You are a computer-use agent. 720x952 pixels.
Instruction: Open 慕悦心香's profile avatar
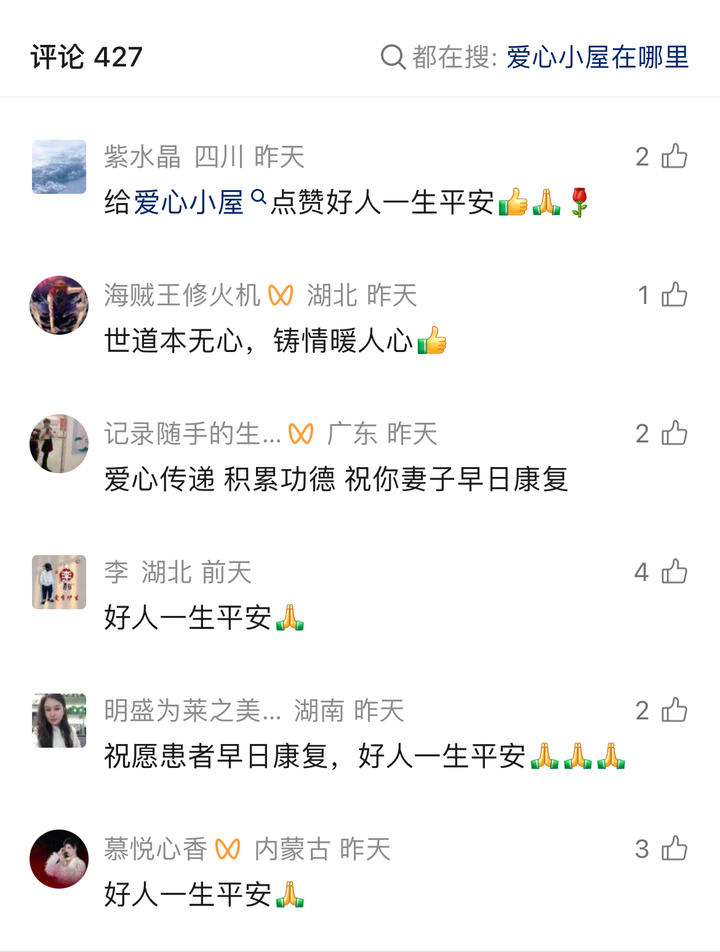[x=59, y=858]
